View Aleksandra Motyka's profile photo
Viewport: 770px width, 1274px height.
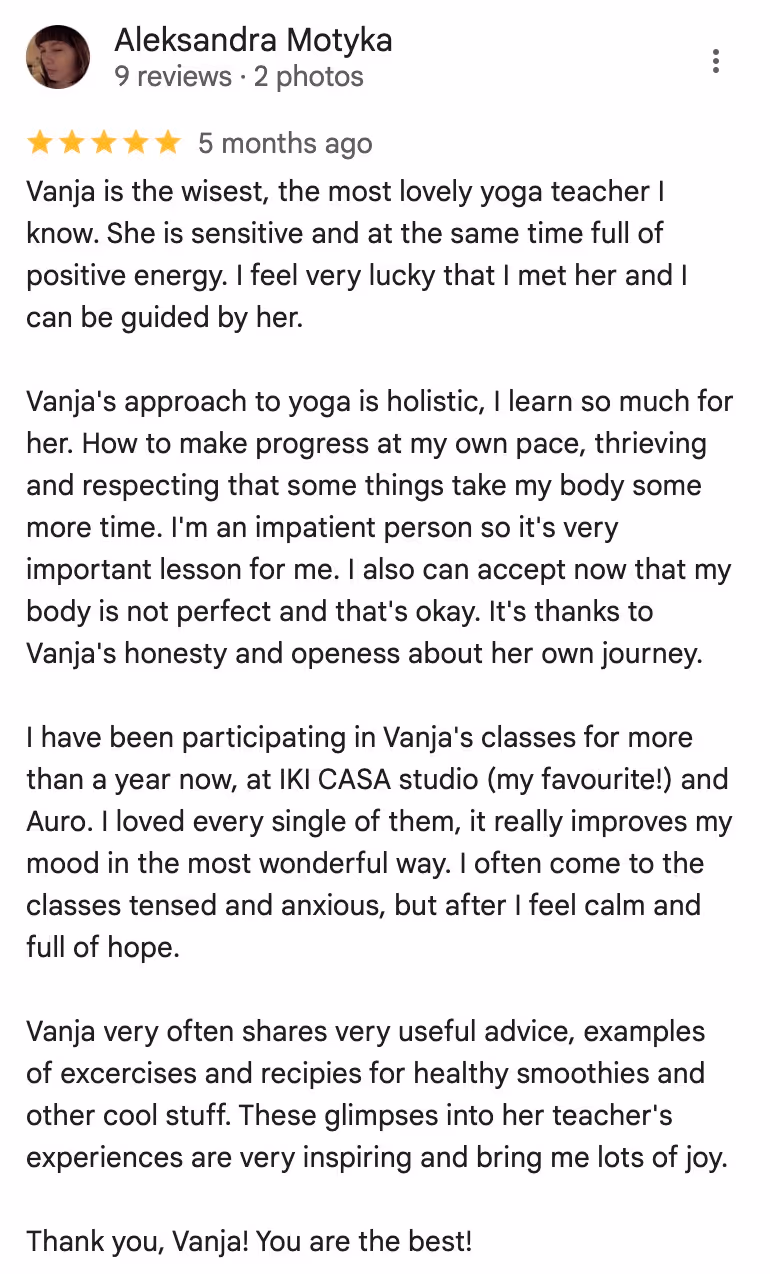tap(58, 58)
